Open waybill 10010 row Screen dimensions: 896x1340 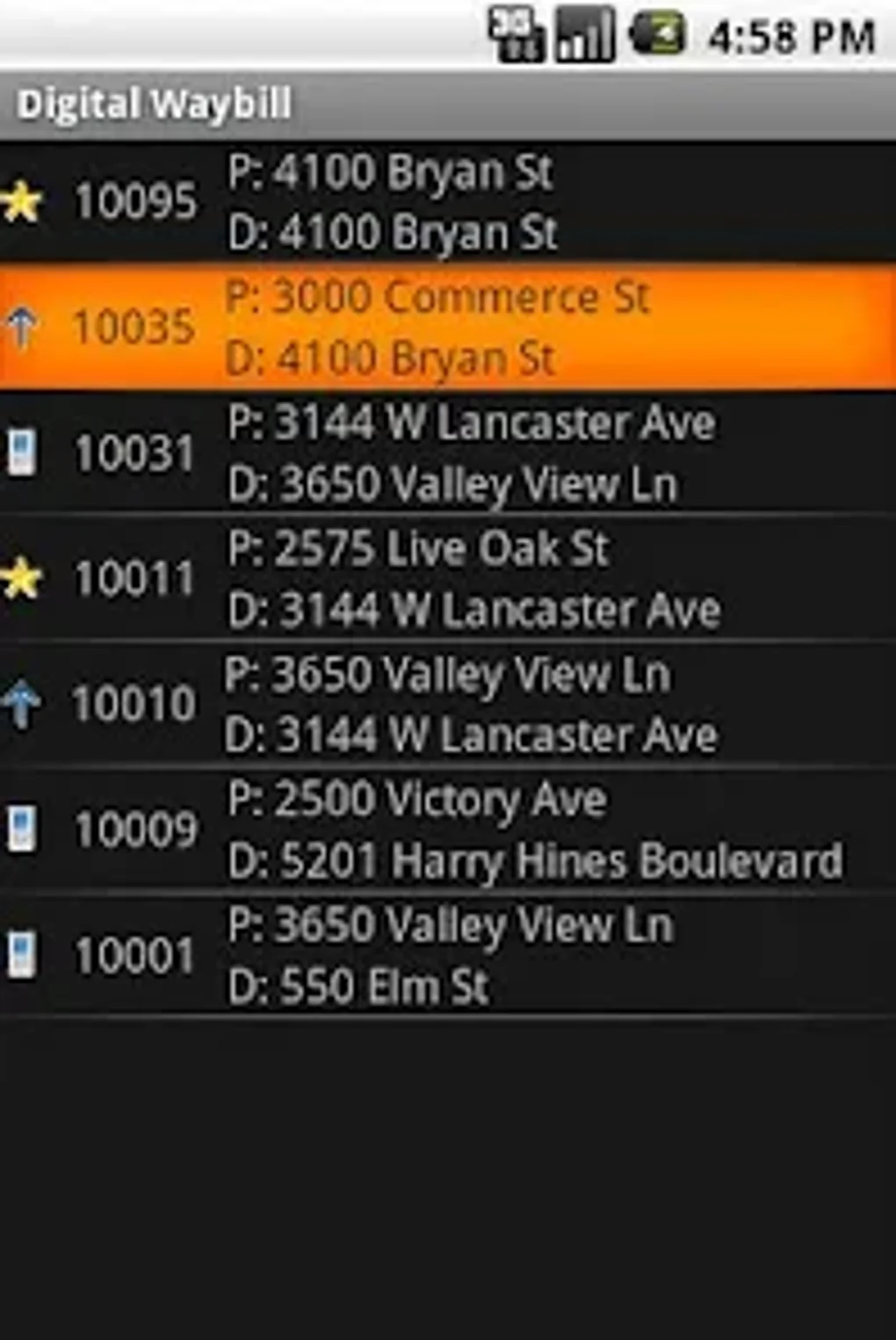click(x=448, y=705)
